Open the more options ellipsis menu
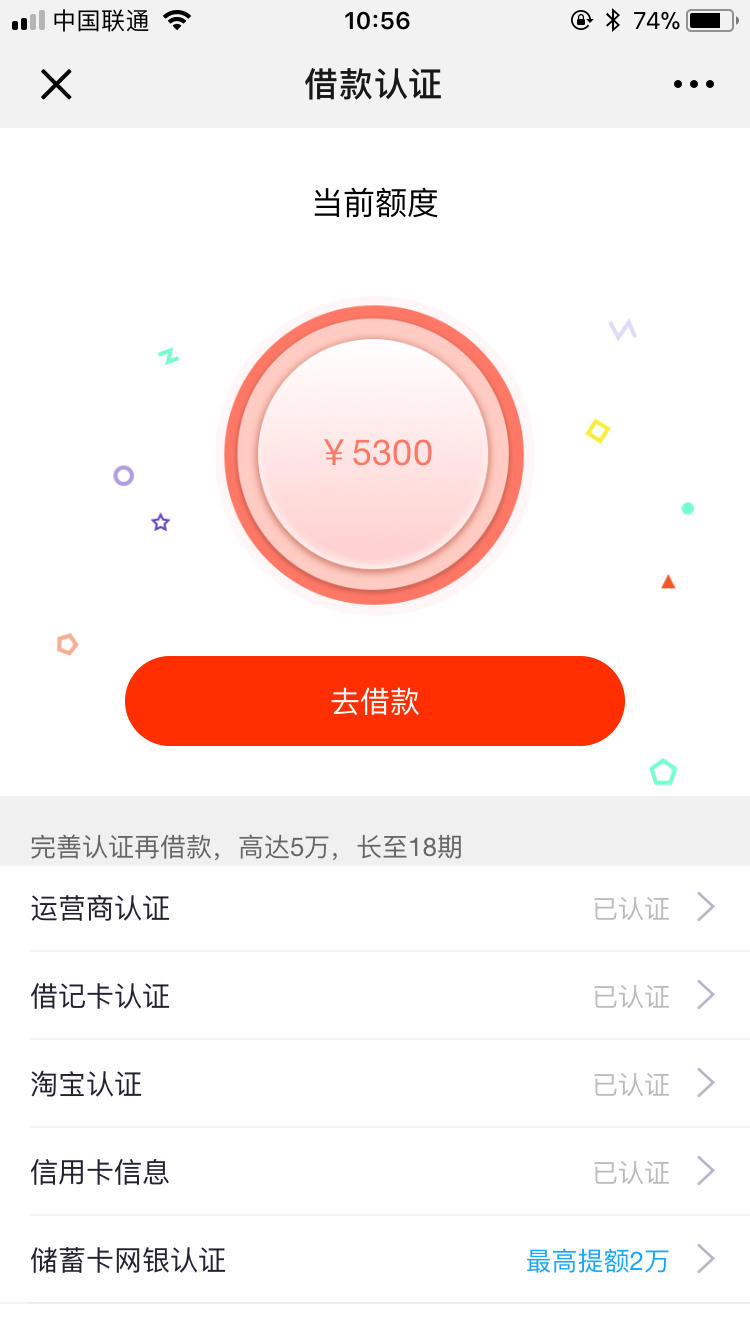This screenshot has height=1334, width=750. point(694,84)
